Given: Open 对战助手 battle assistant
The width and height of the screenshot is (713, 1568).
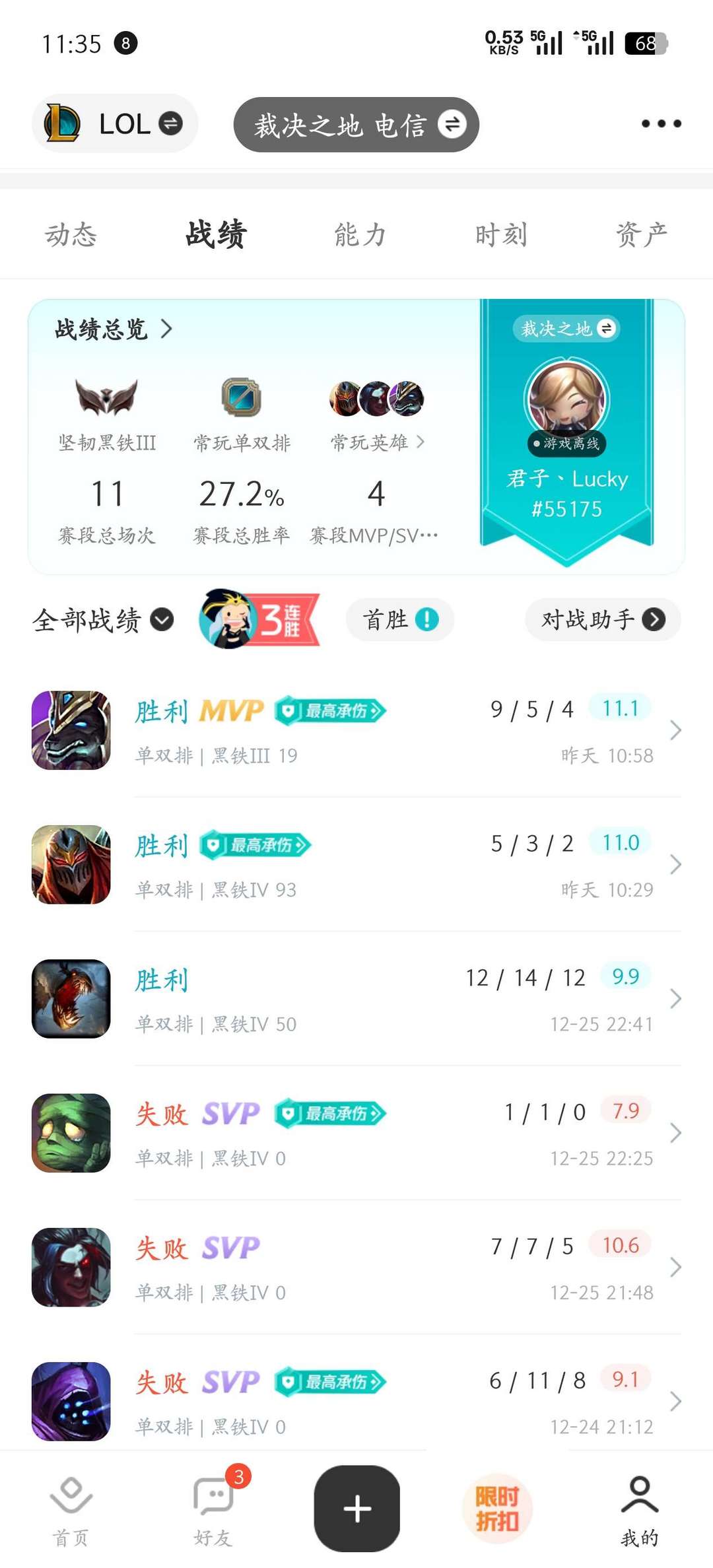Looking at the screenshot, I should coord(602,619).
